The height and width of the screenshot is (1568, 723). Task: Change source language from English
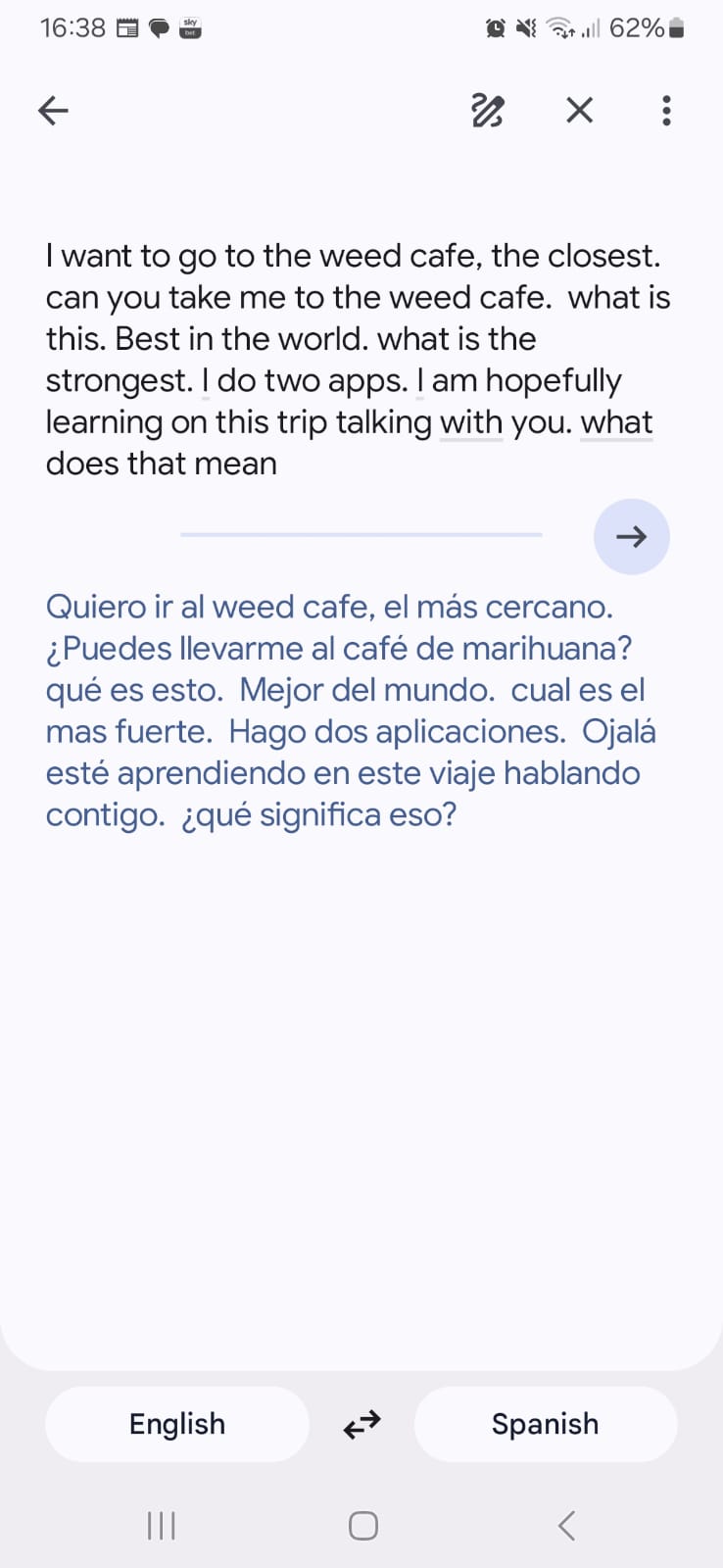177,1424
